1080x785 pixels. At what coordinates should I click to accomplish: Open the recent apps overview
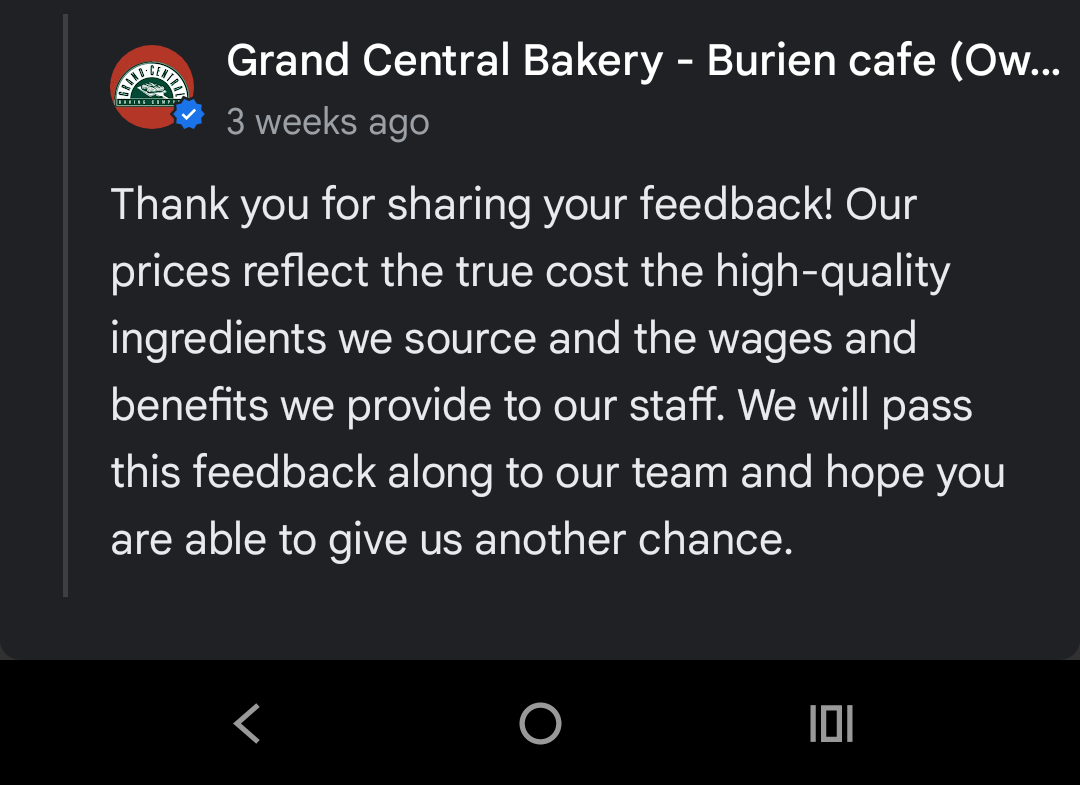(831, 723)
